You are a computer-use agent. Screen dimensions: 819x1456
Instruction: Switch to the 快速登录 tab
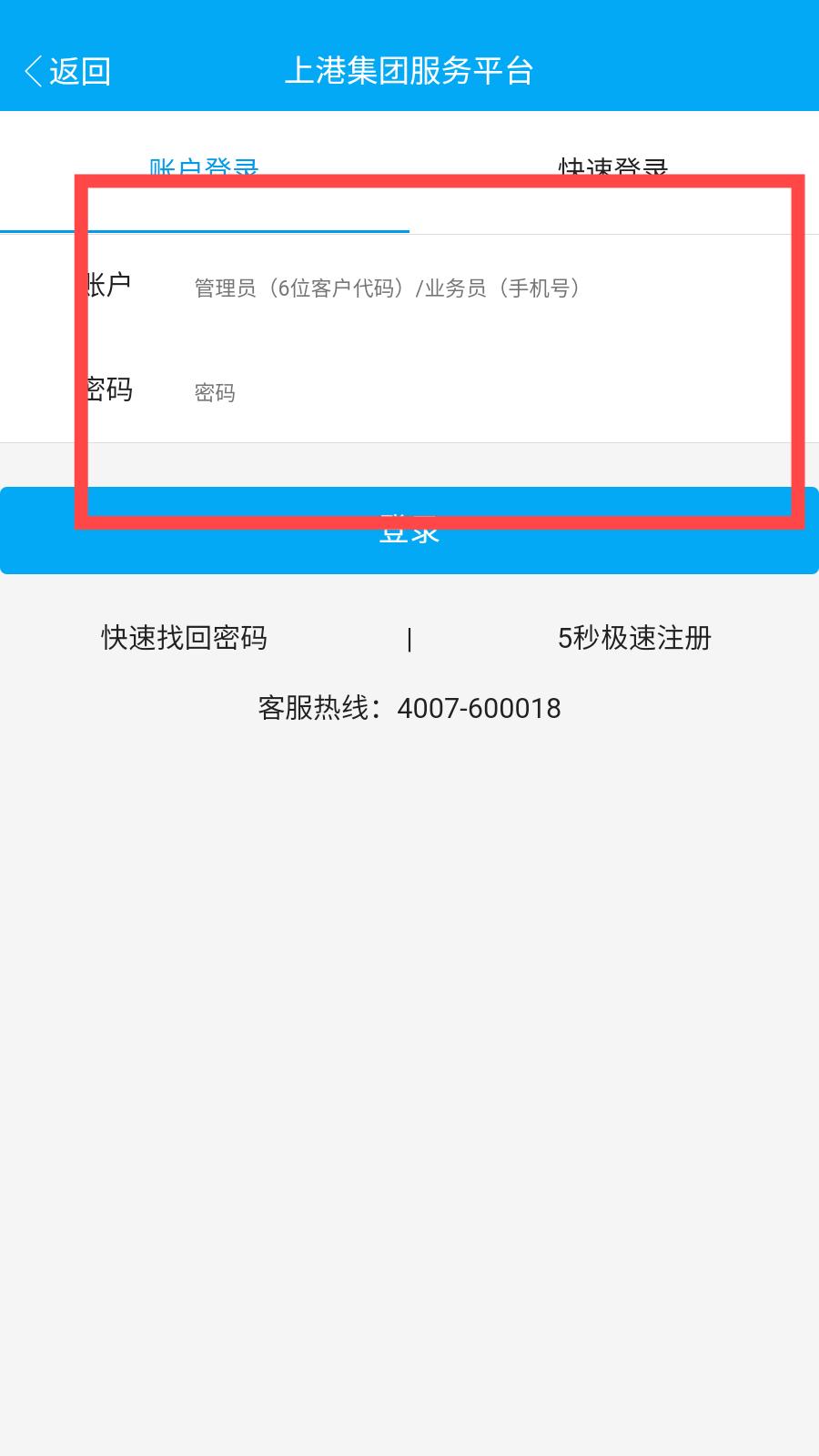[614, 171]
